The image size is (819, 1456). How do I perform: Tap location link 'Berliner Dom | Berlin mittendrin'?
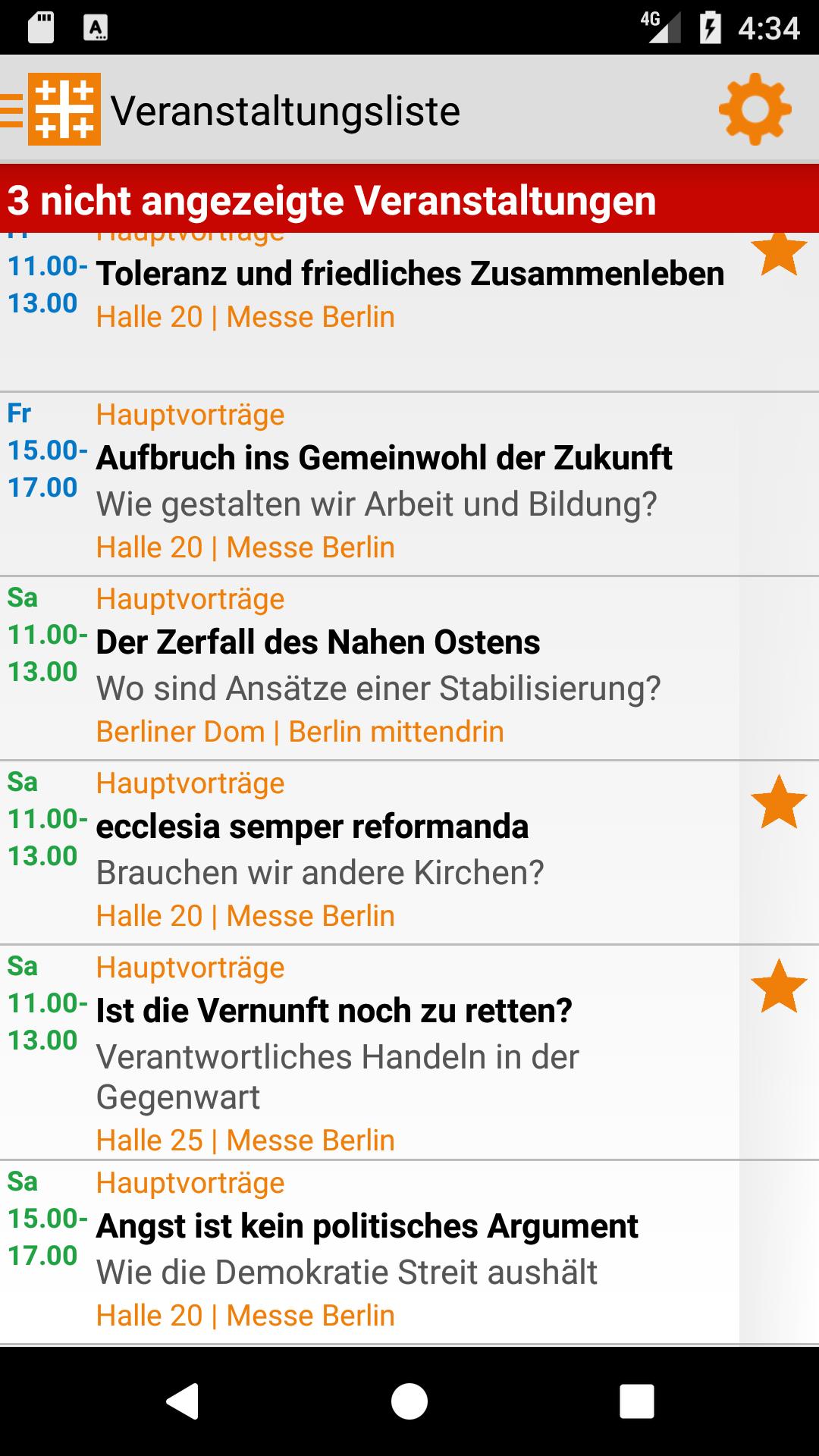tap(300, 731)
